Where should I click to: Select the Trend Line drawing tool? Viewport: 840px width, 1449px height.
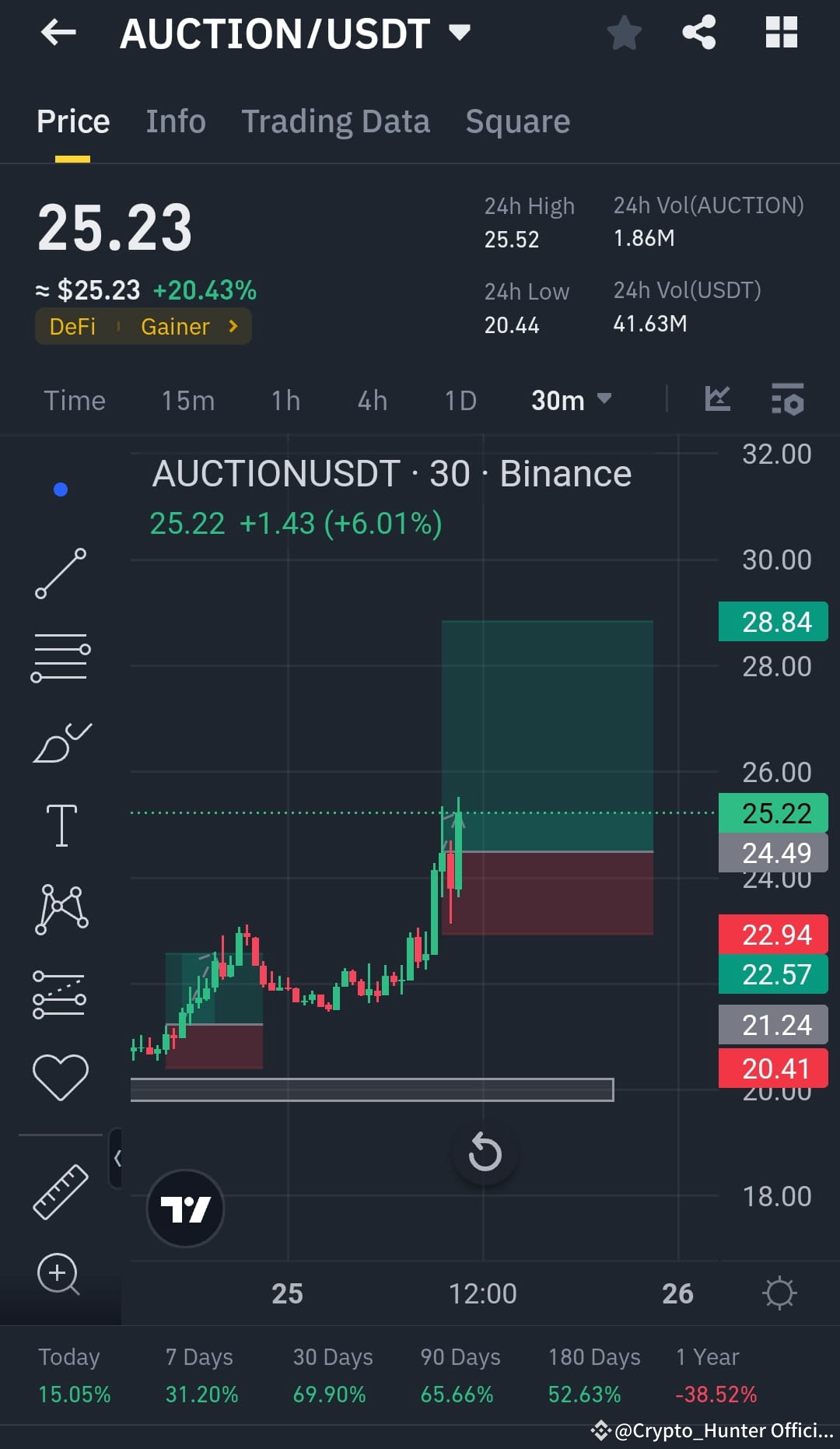[61, 574]
